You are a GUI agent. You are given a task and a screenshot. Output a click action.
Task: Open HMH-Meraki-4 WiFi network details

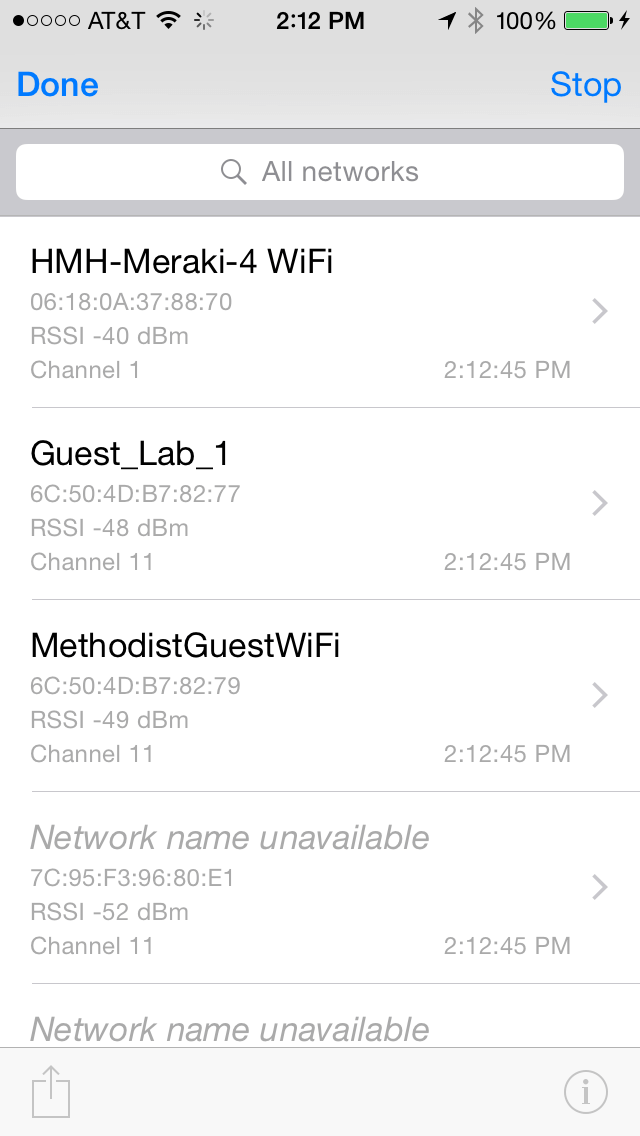click(320, 312)
